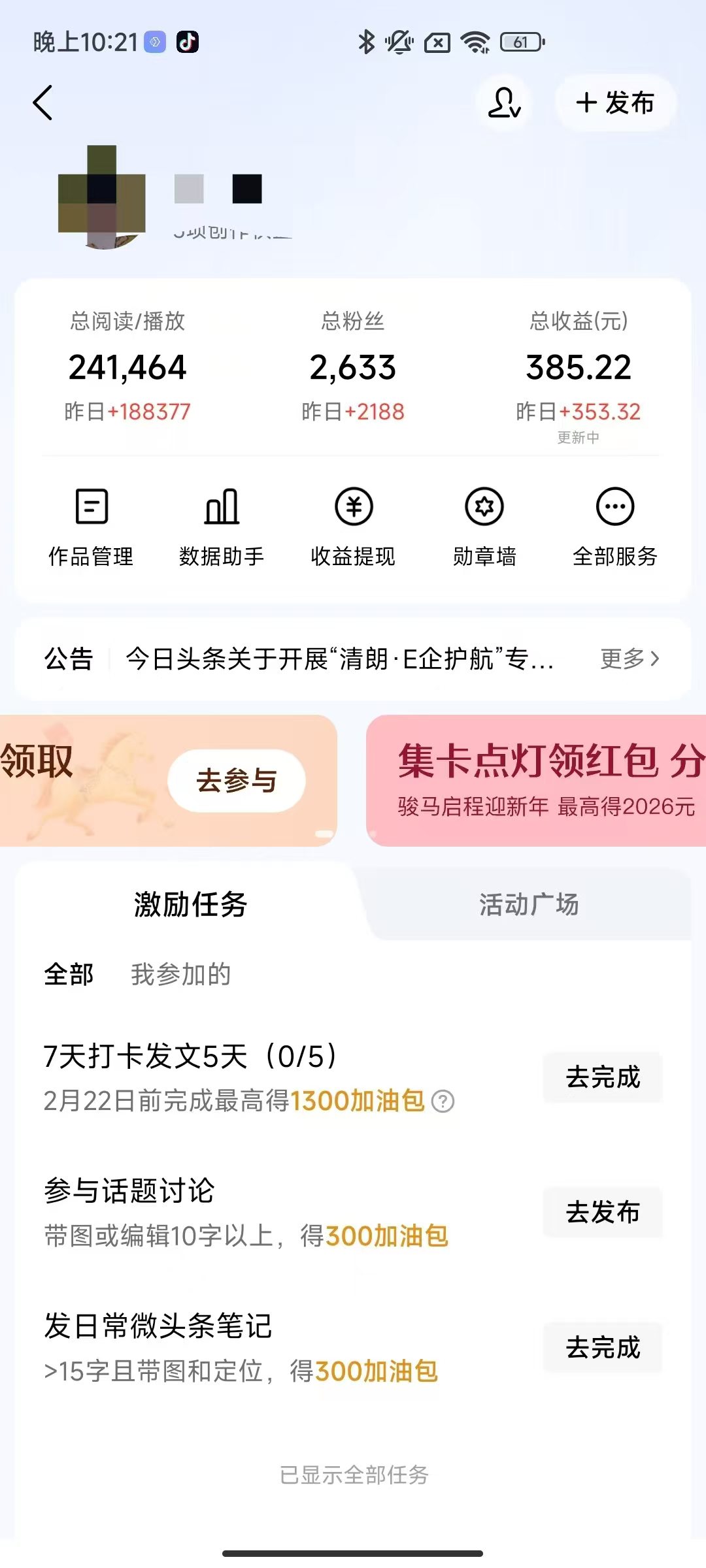
Task: Select the 全部 filter option
Action: [x=69, y=974]
